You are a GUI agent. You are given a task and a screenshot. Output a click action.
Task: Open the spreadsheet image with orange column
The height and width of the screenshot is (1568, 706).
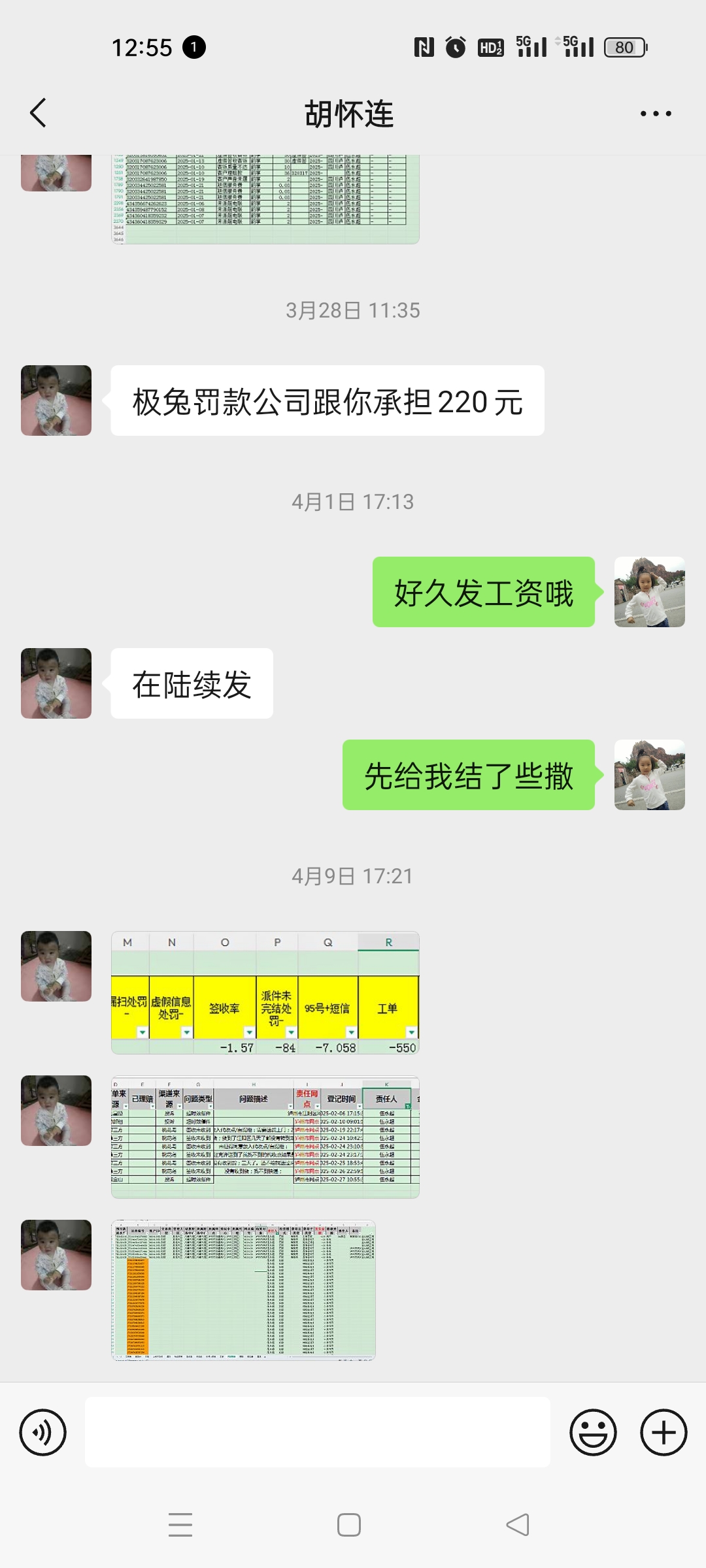coord(243,1290)
